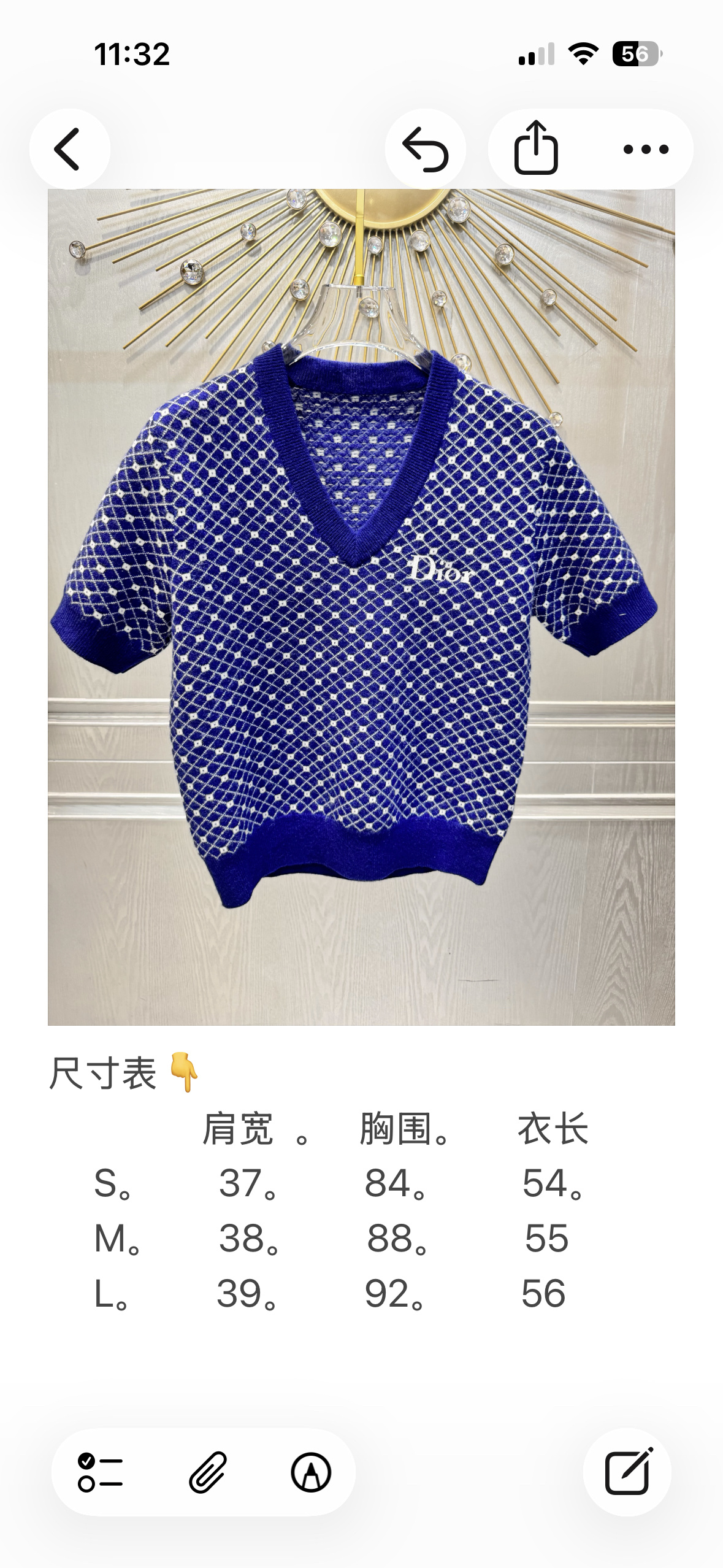Viewport: 723px width, 1568px height.
Task: Open the more options menu
Action: [x=646, y=149]
